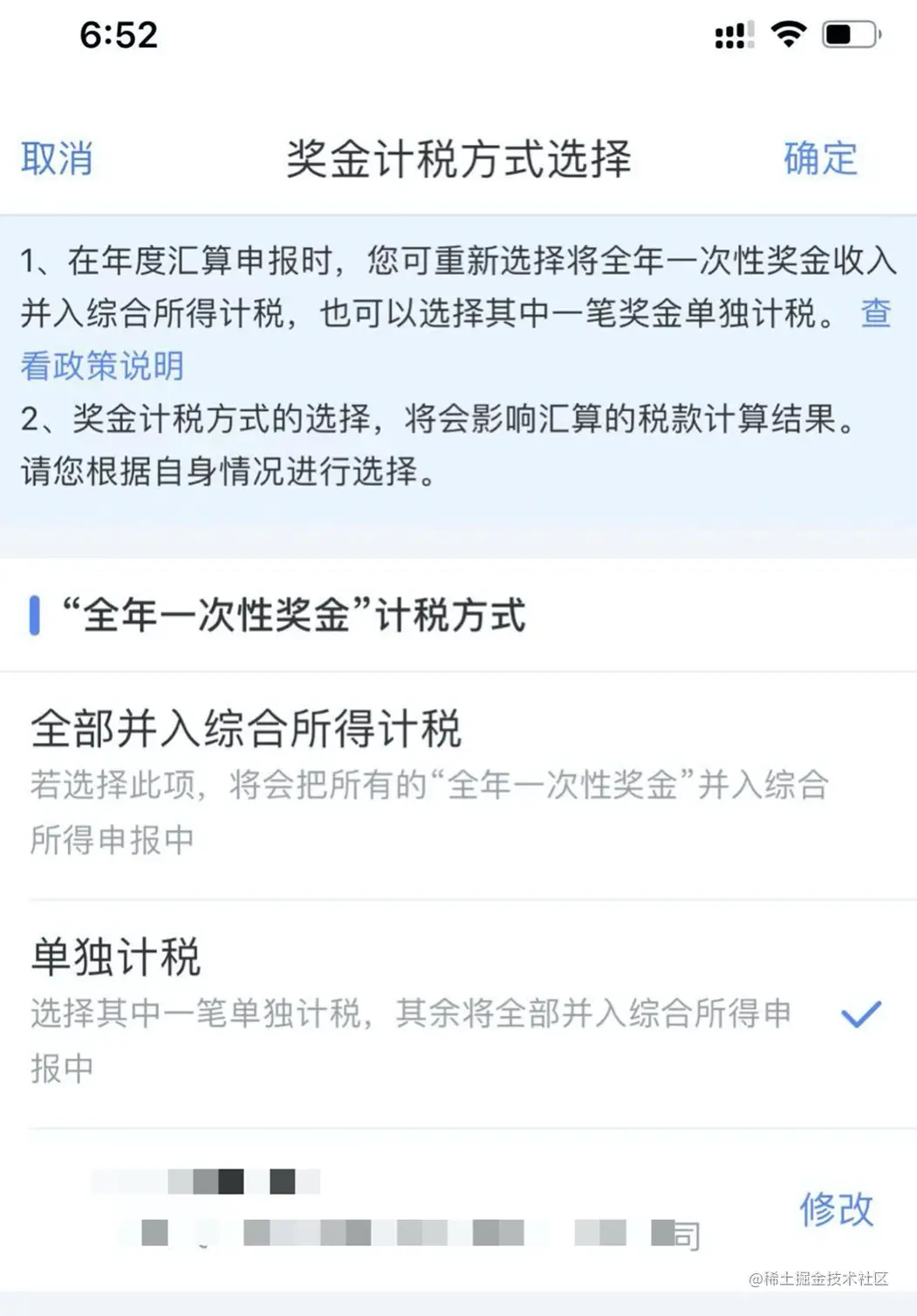This screenshot has height=1316, width=917.
Task: Tap 修改 to change the bonus
Action: (x=836, y=1209)
